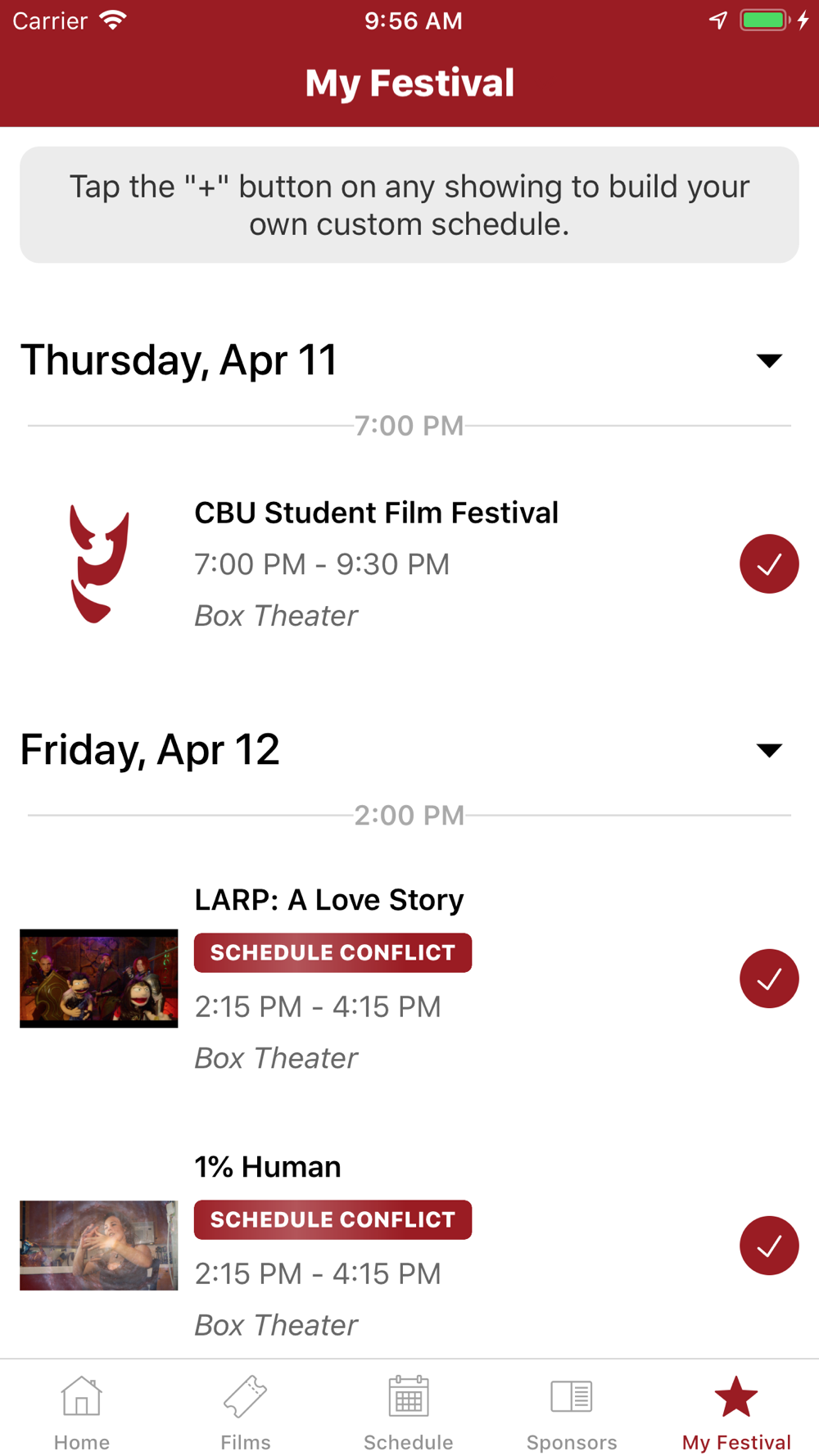Screen dimensions: 819x1456
Task: Open the 1% Human showing
Action: tap(268, 1167)
